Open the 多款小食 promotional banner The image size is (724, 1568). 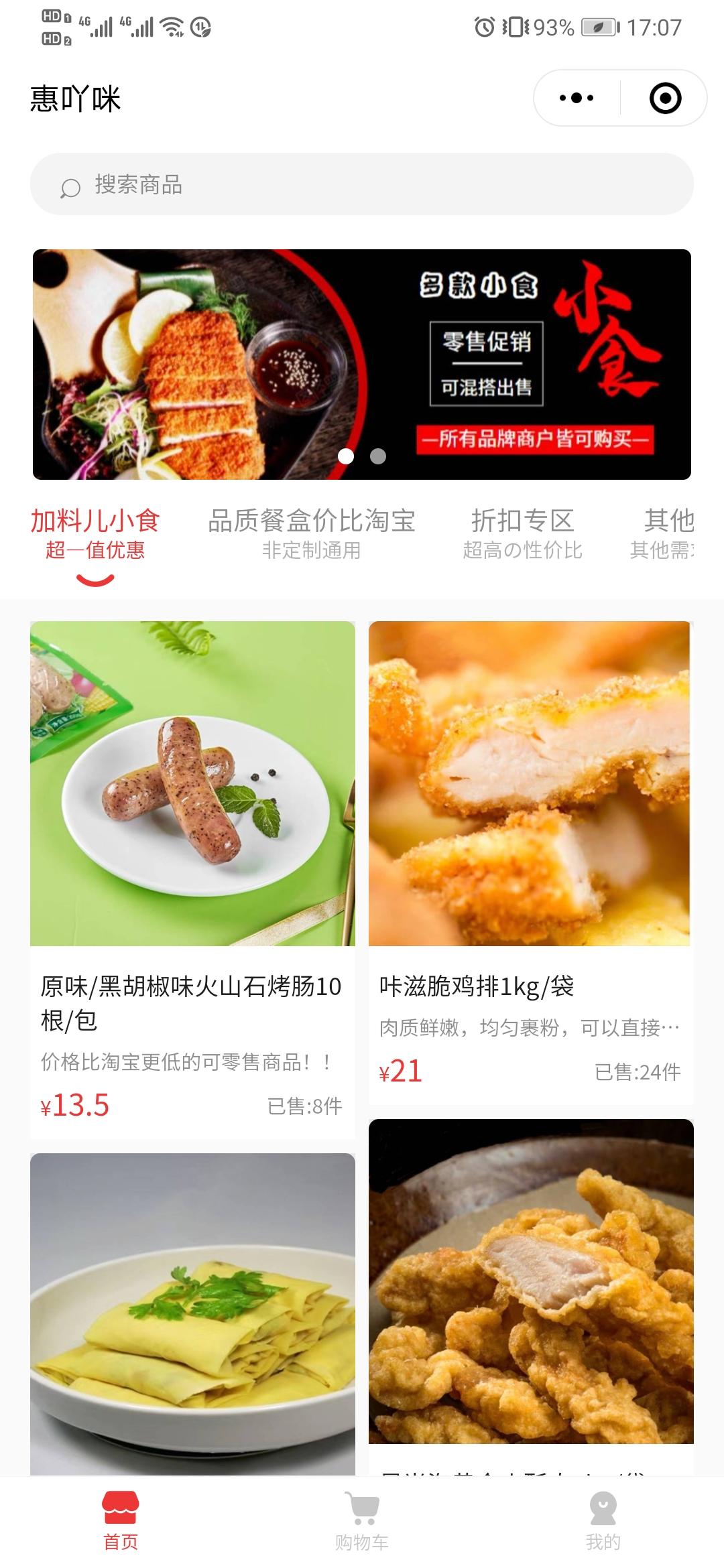(362, 364)
